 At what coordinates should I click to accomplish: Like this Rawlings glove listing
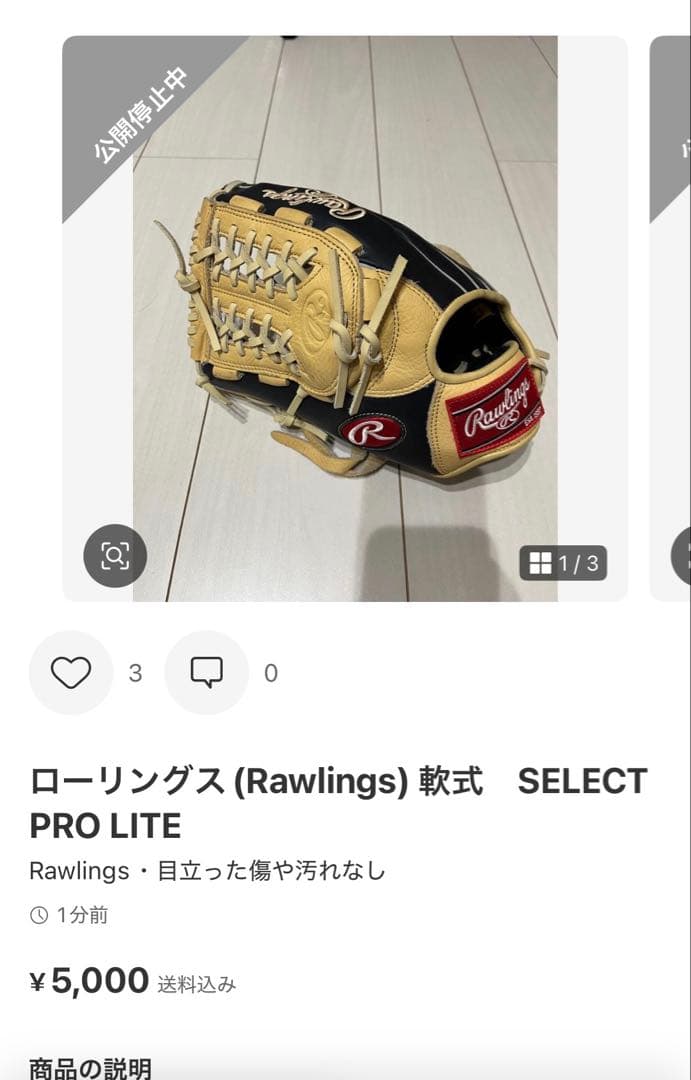click(71, 673)
